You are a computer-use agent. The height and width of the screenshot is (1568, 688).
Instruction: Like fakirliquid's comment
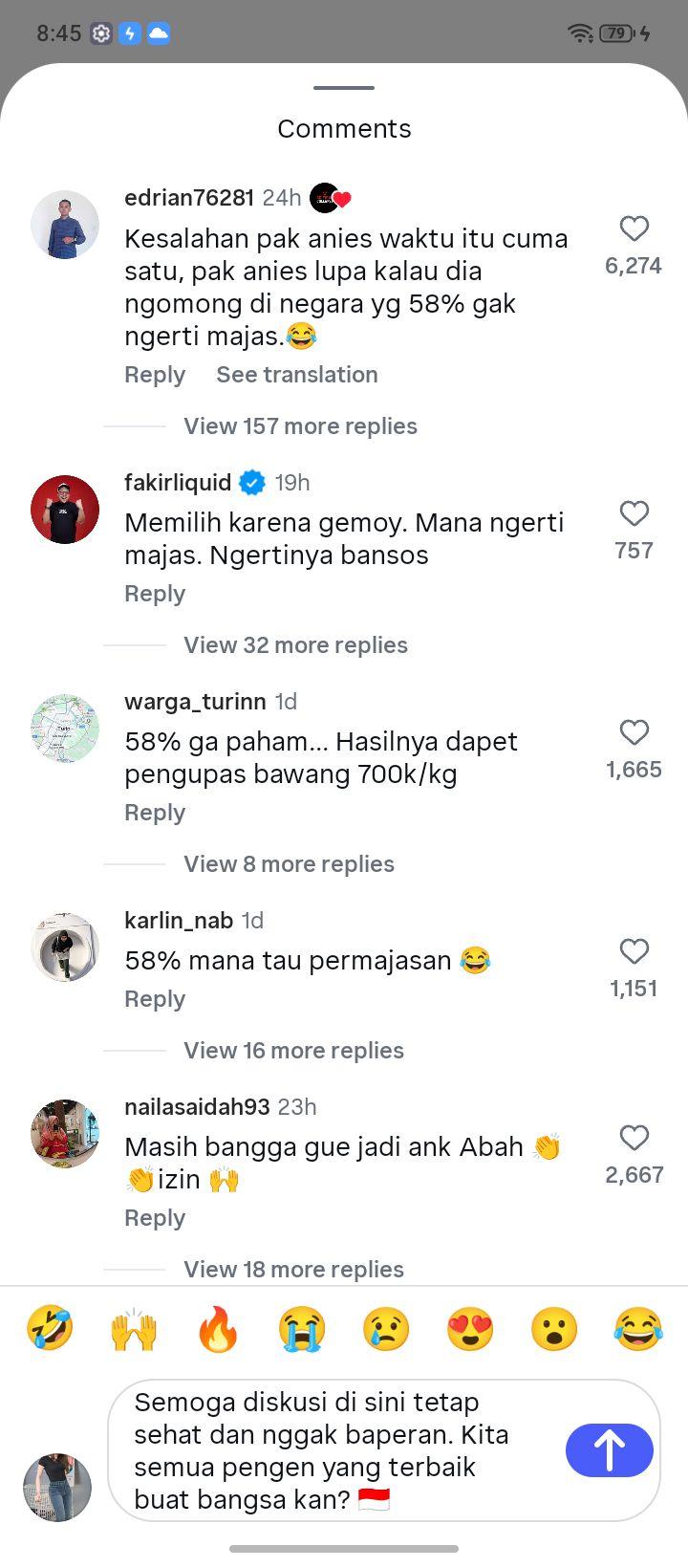coord(634,513)
